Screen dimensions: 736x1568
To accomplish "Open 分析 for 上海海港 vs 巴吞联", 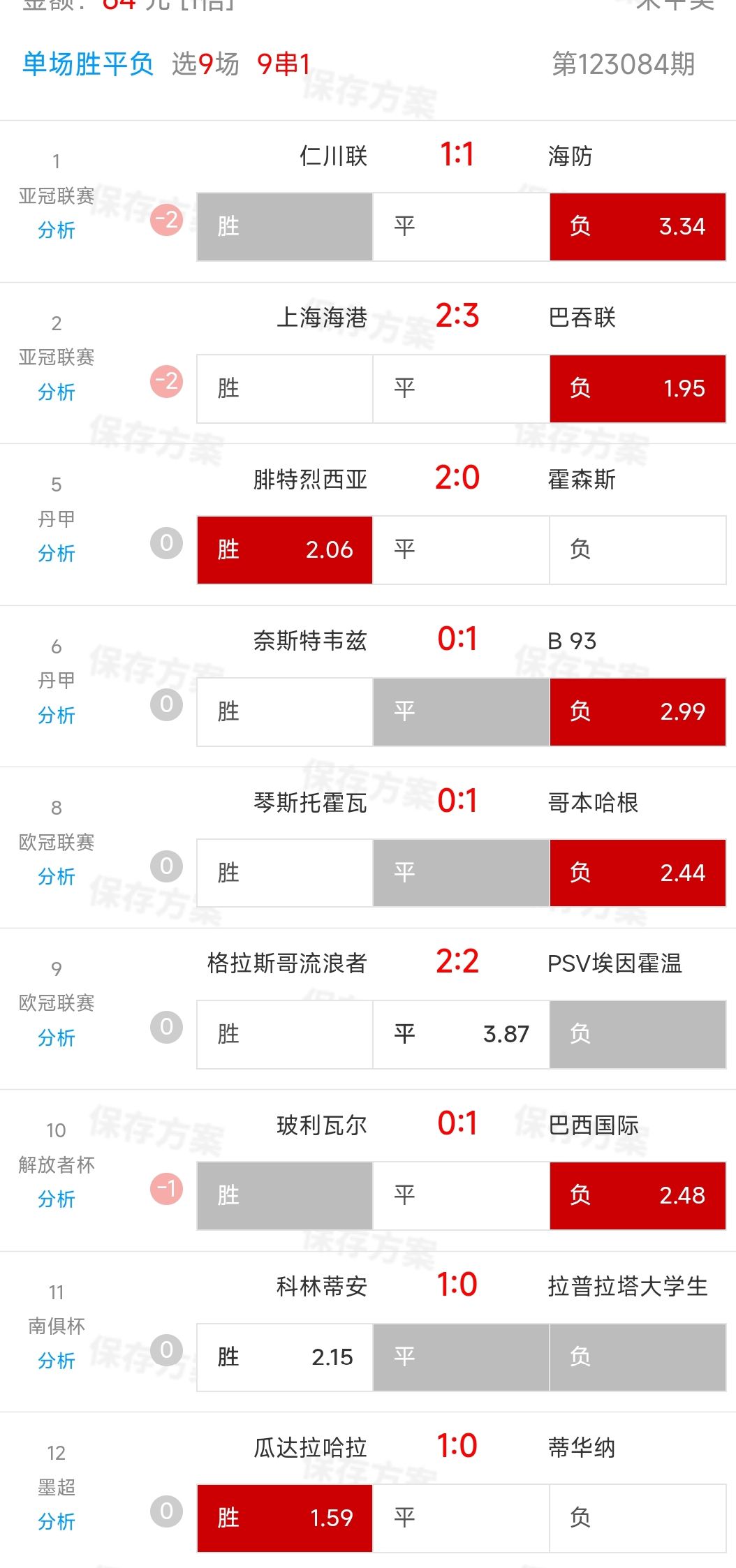I will pyautogui.click(x=56, y=392).
